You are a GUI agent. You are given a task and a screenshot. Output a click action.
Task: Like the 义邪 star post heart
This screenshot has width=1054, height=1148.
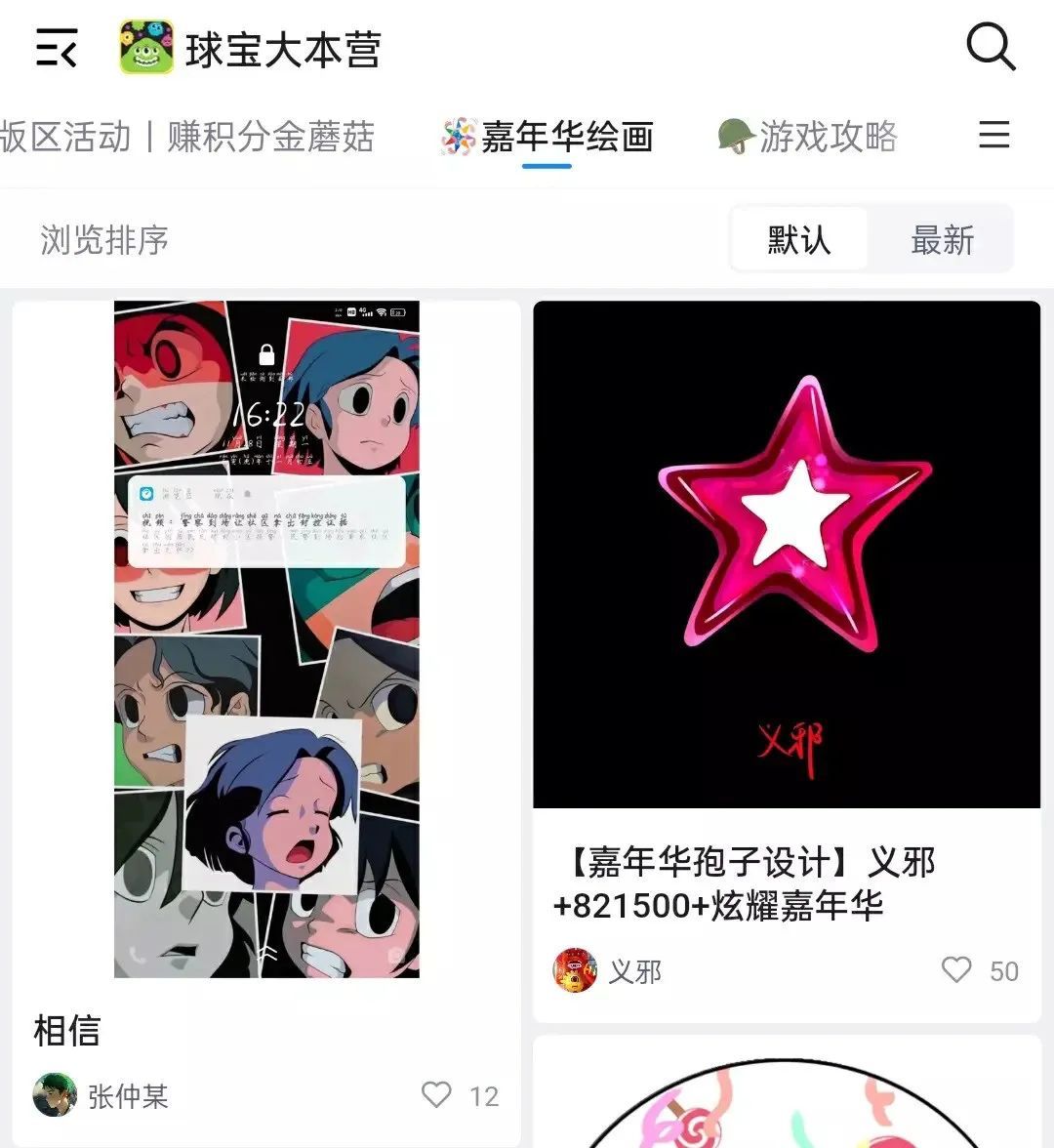tap(954, 971)
